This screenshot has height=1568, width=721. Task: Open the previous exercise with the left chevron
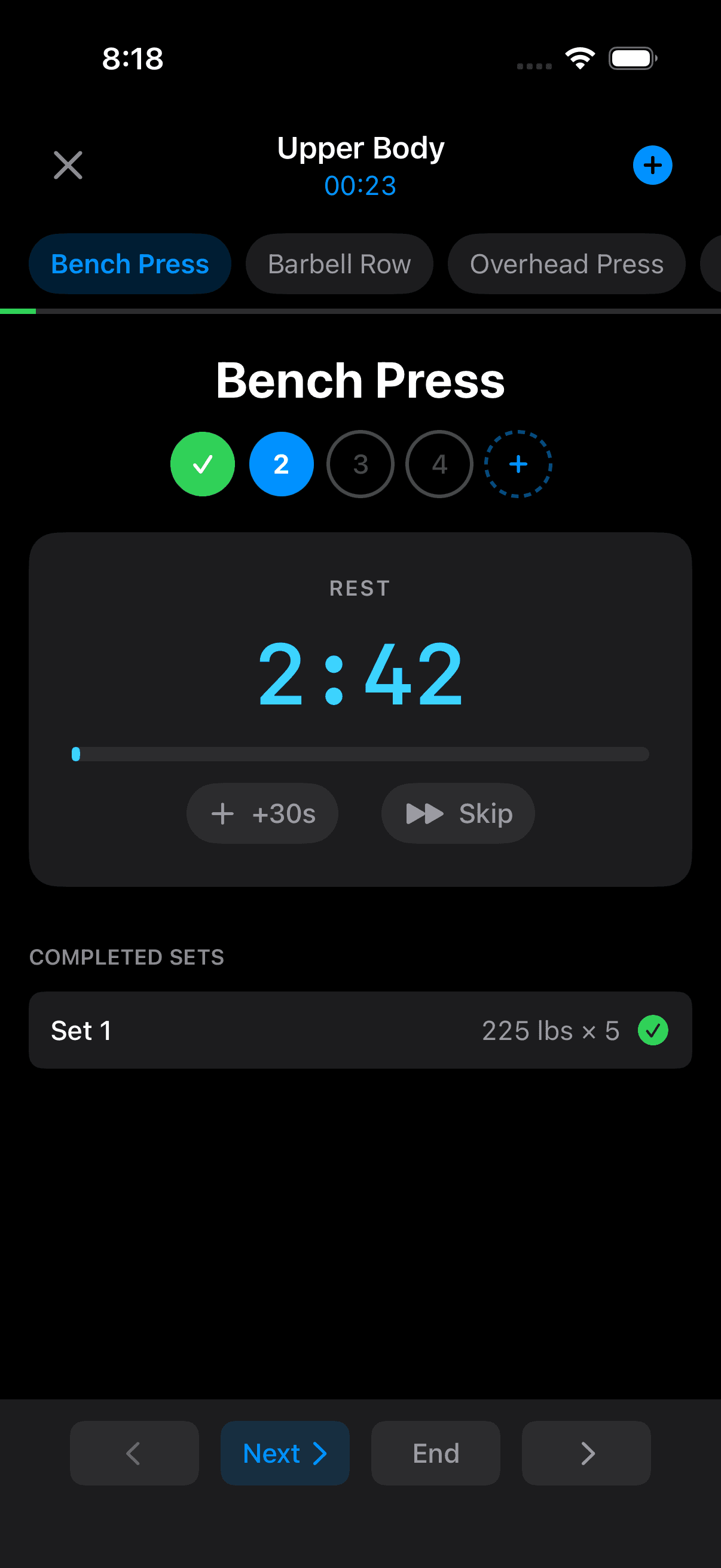[134, 1453]
